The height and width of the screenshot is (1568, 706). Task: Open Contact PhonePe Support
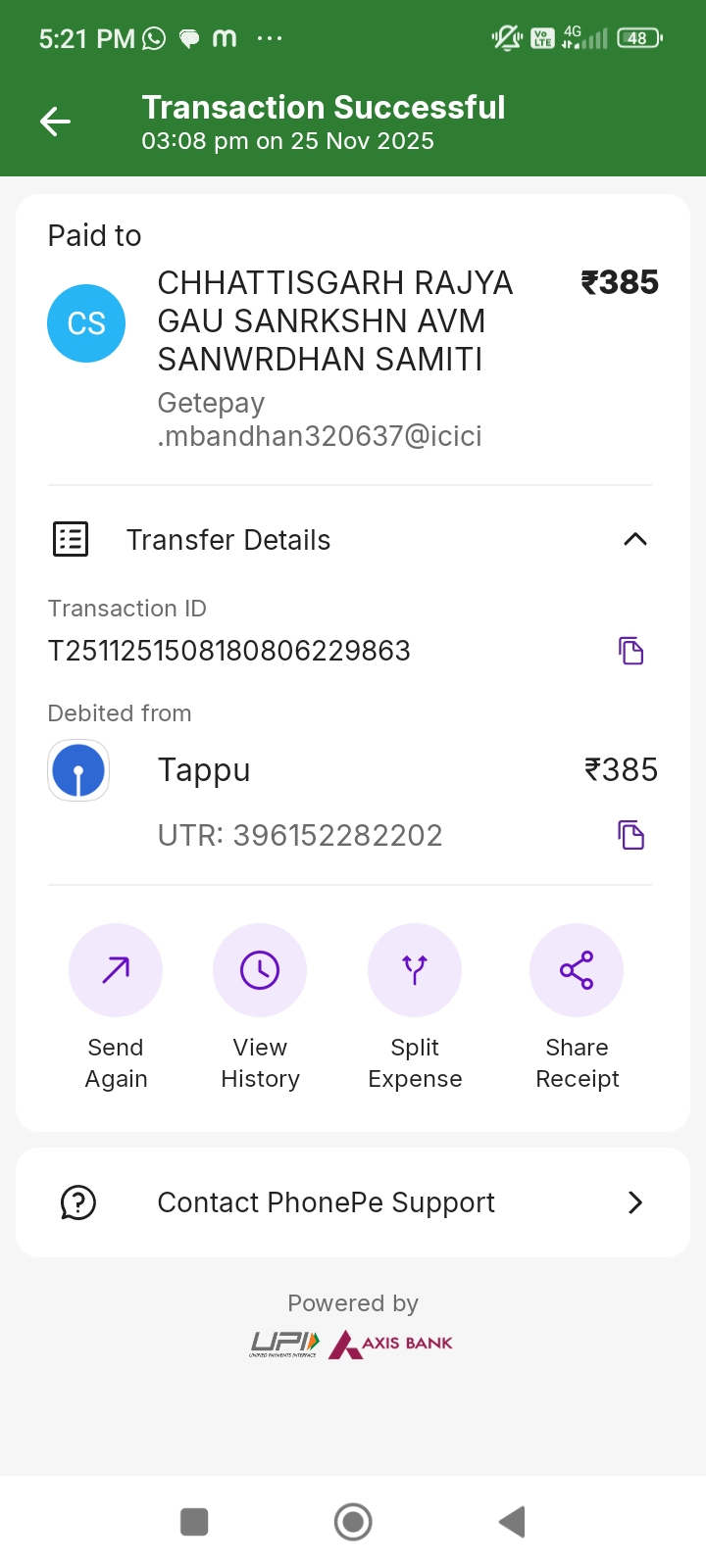coord(353,1202)
